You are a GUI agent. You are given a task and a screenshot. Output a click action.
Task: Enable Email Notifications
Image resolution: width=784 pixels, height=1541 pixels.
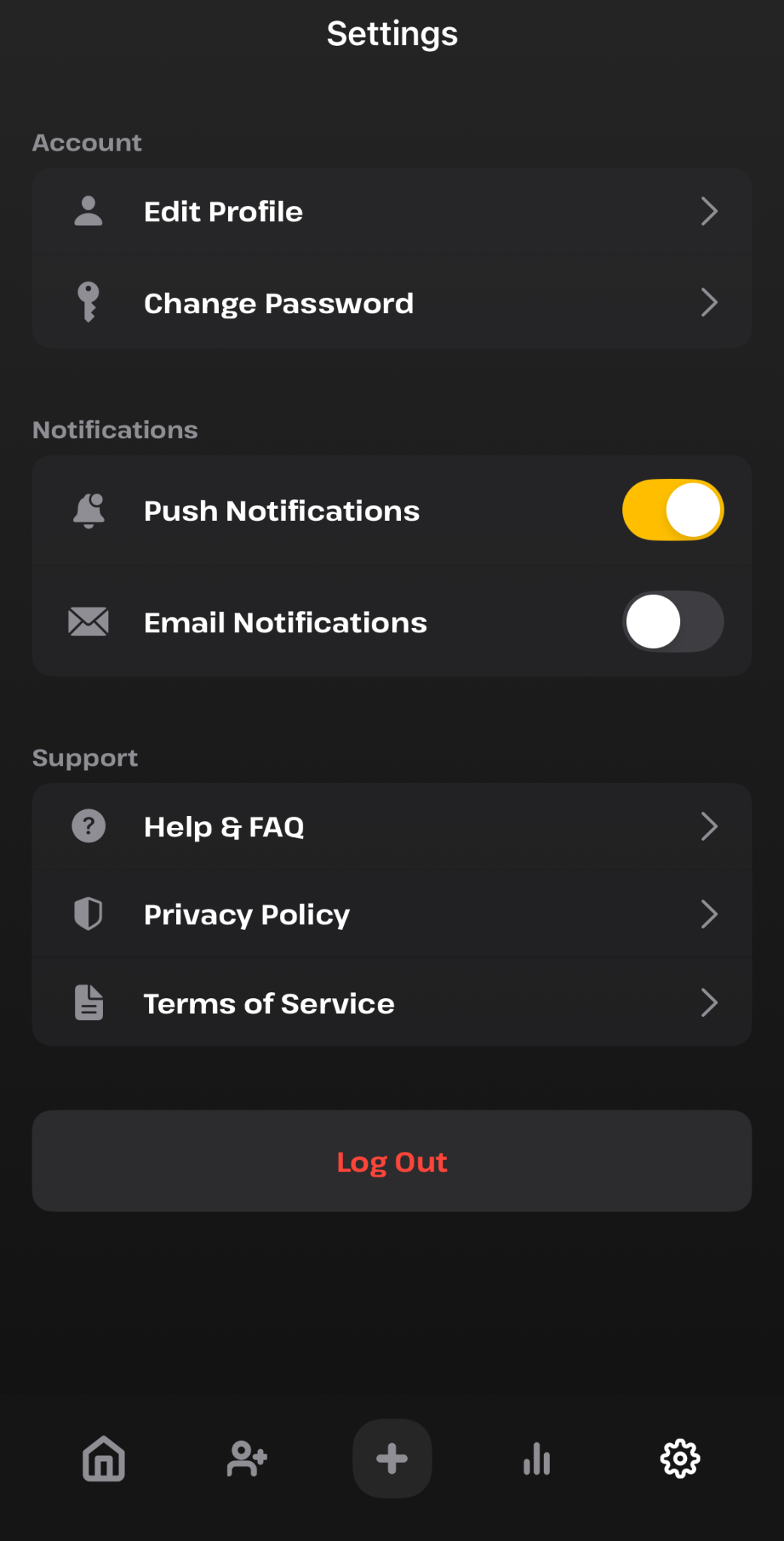[673, 622]
